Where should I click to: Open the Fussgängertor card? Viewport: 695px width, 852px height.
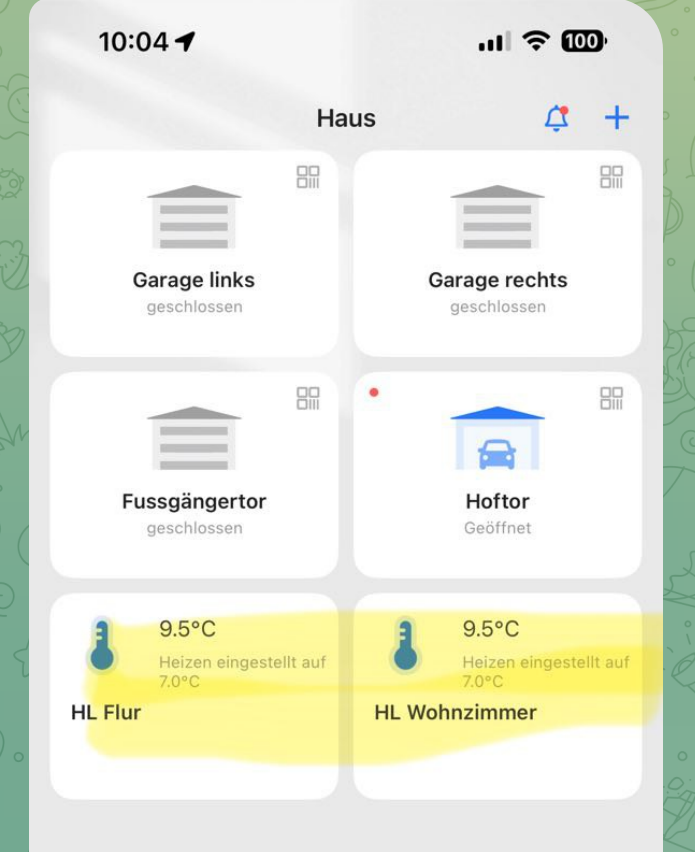(194, 476)
